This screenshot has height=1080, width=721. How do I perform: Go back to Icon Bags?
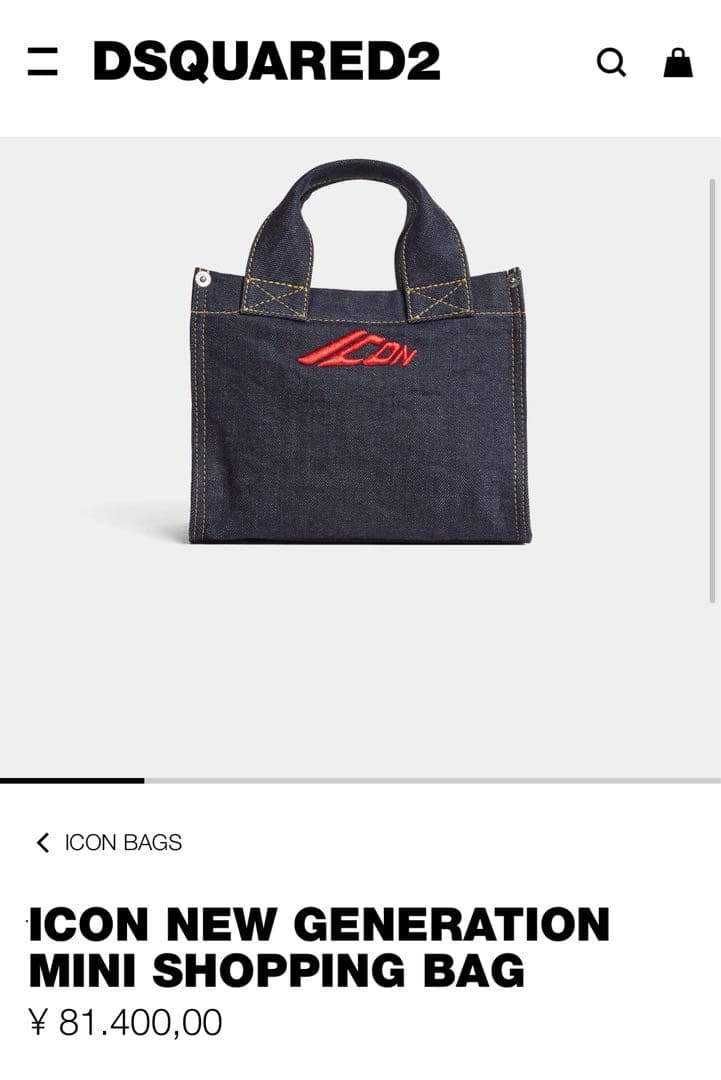tap(109, 842)
